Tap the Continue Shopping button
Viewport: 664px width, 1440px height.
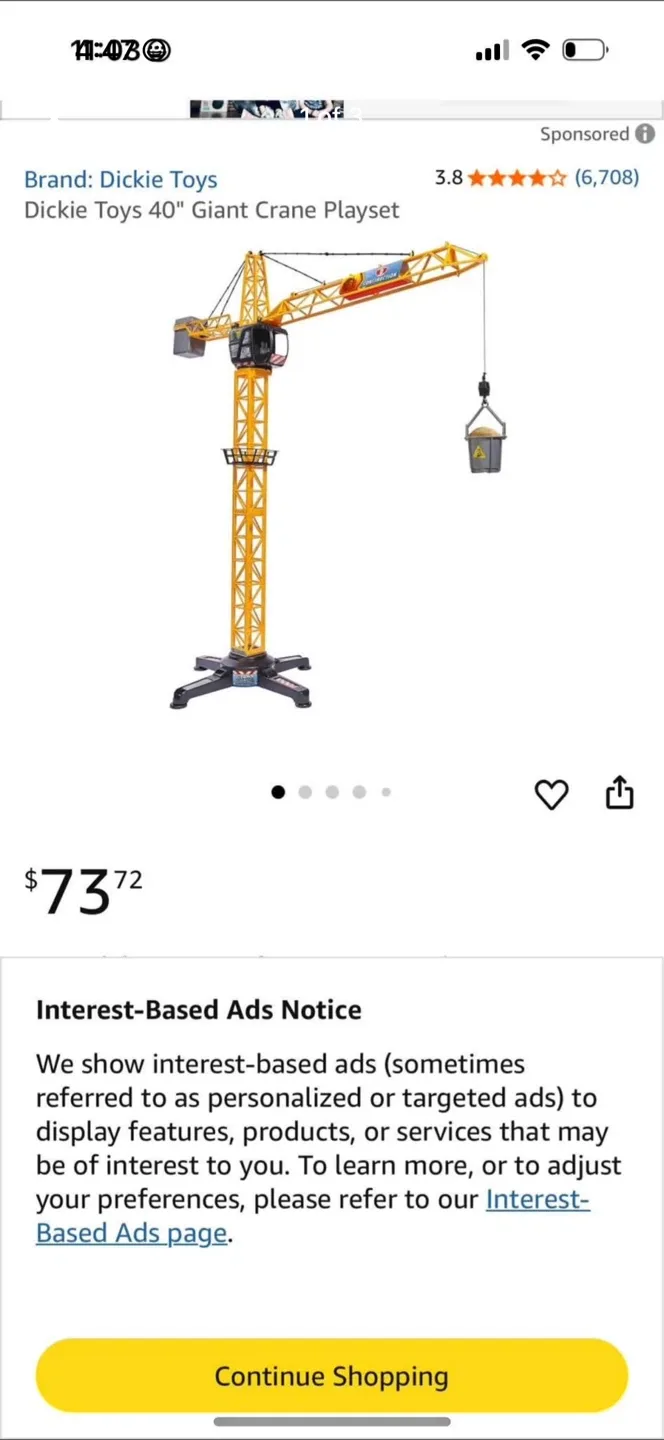pyautogui.click(x=332, y=1376)
